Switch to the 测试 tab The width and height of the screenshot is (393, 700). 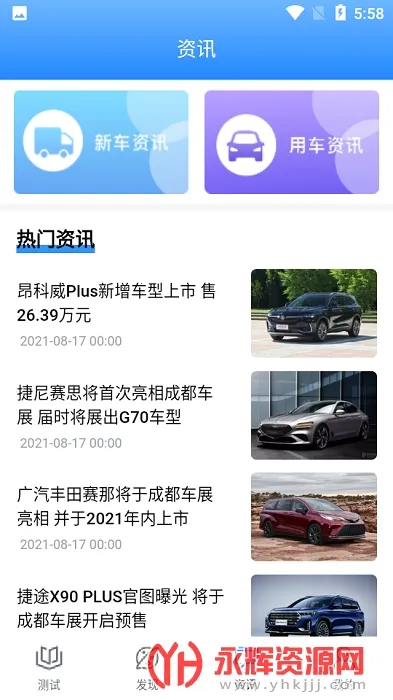tap(49, 667)
